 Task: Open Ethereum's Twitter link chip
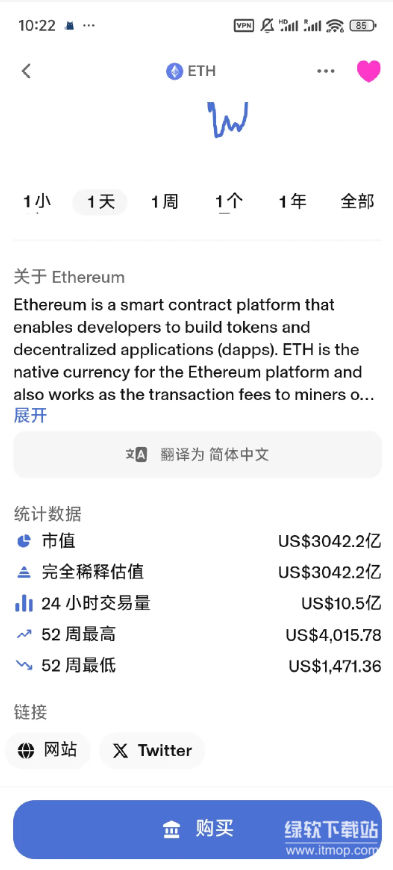point(152,751)
